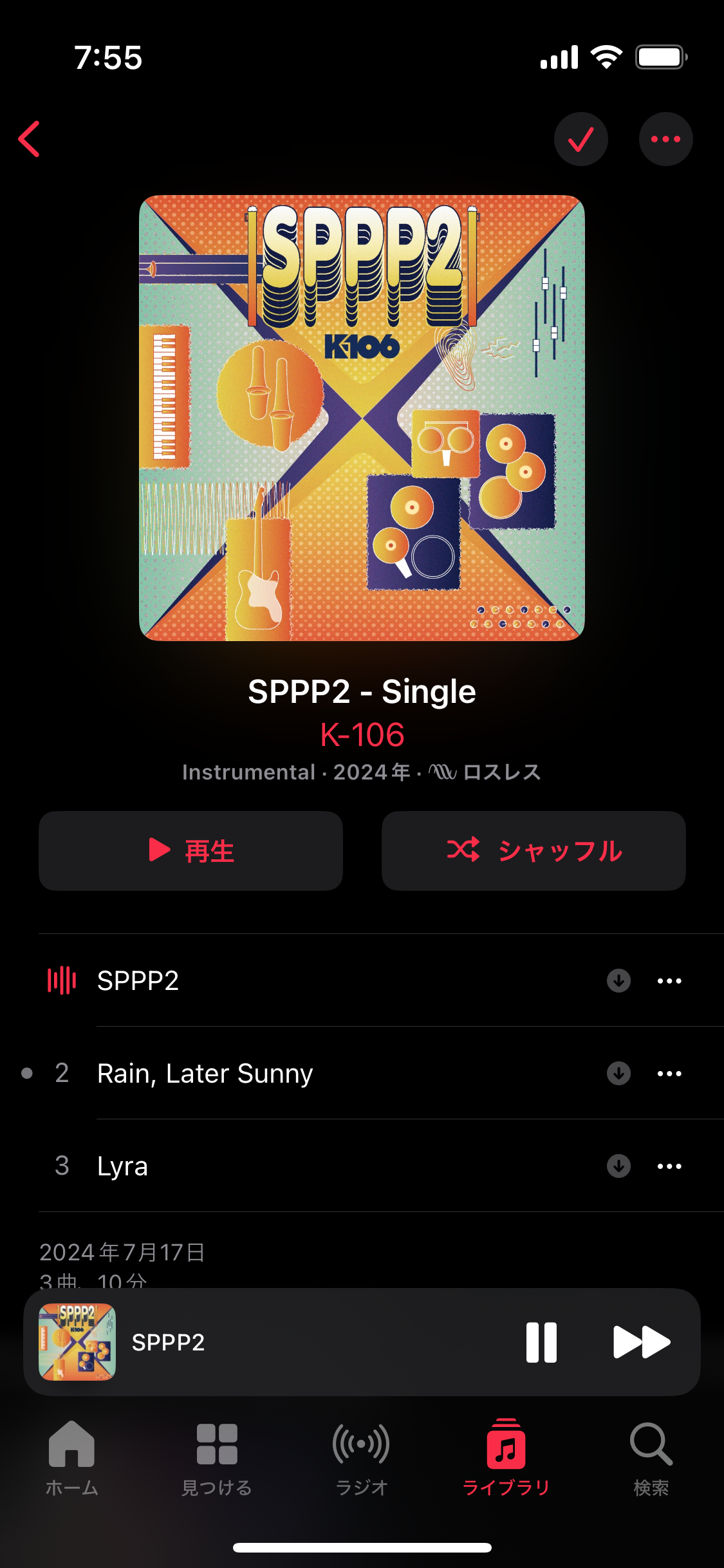
Task: Tap the checkmark added-to-library button
Action: click(580, 139)
